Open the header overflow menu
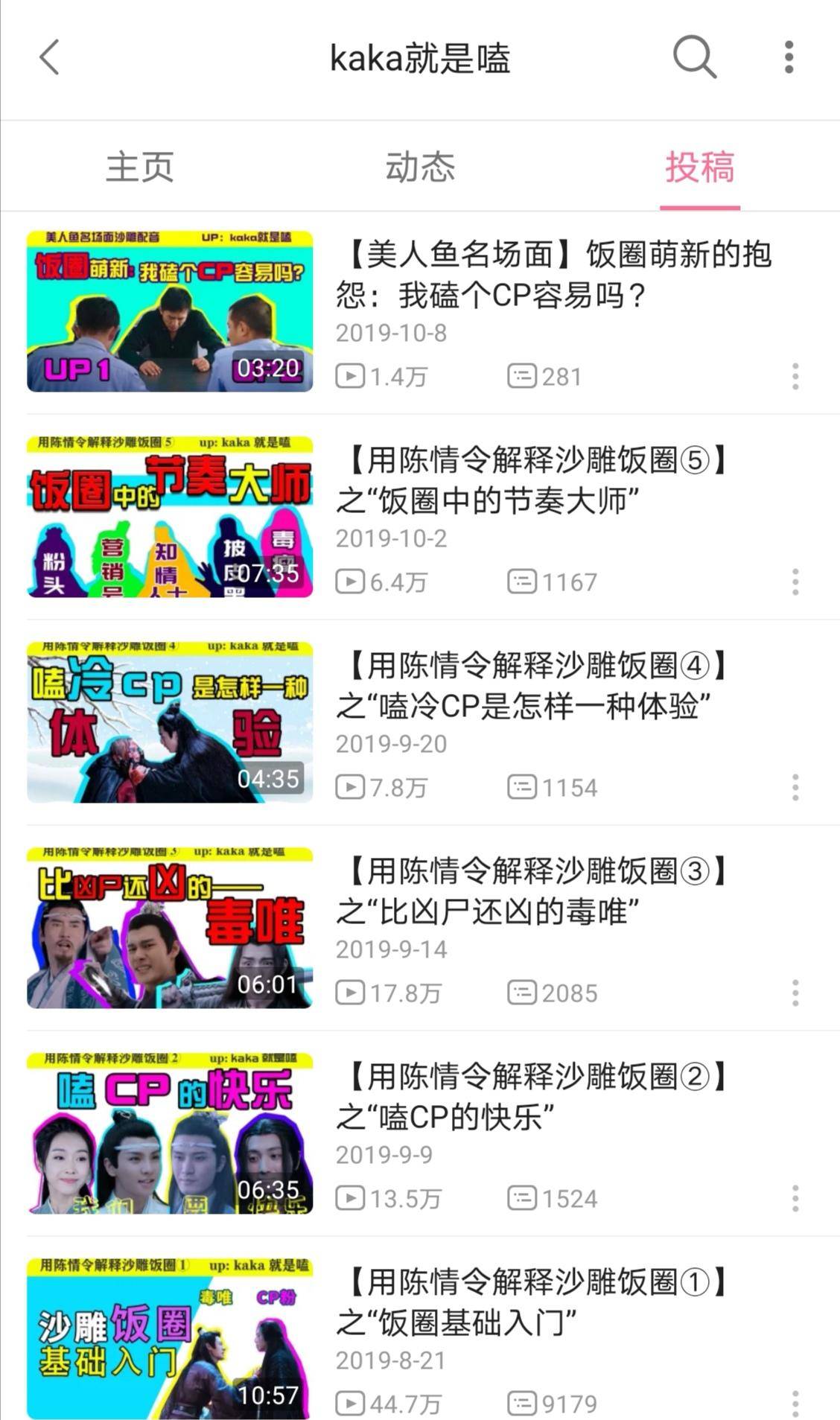Screen dimensions: 840x1420 (x=789, y=57)
